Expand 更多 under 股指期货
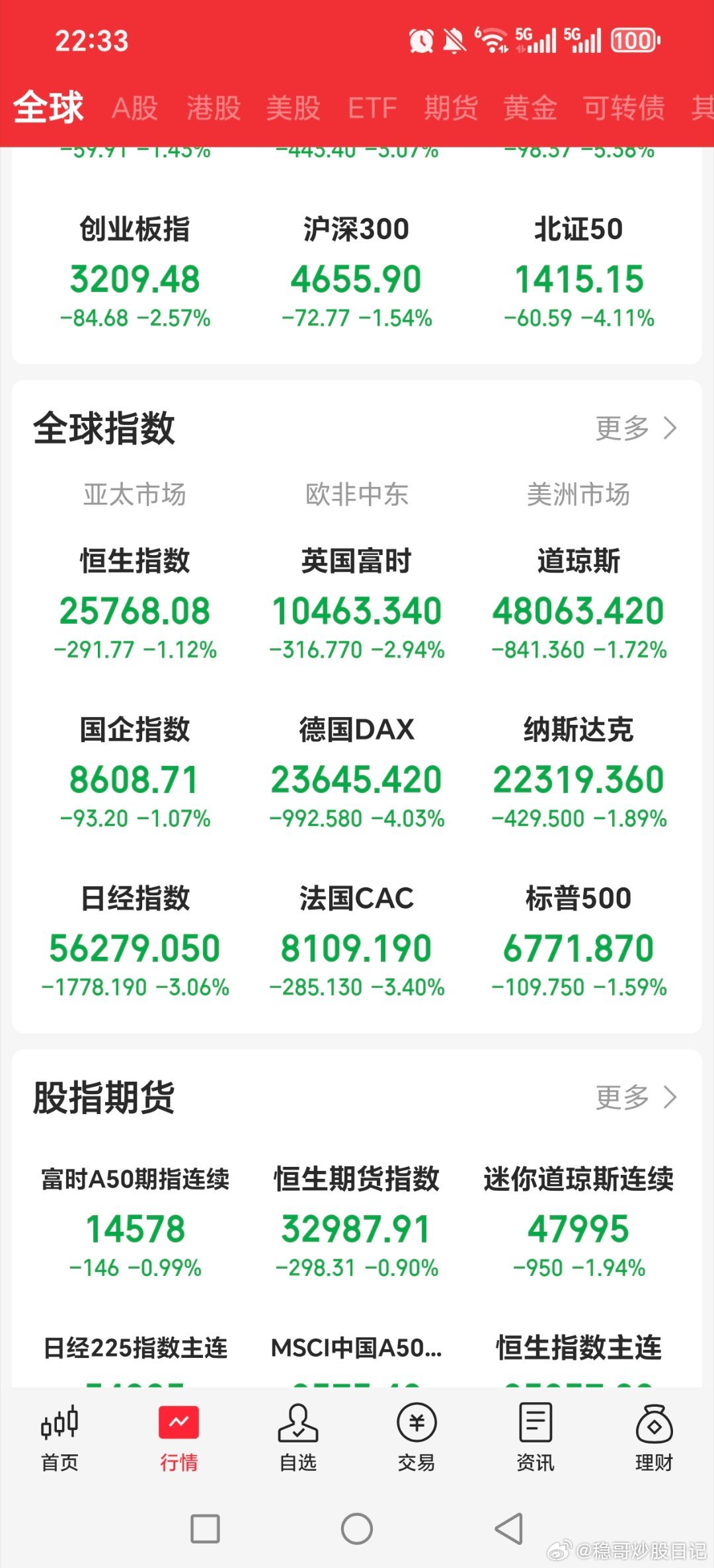This screenshot has height=1568, width=714. (x=635, y=1098)
